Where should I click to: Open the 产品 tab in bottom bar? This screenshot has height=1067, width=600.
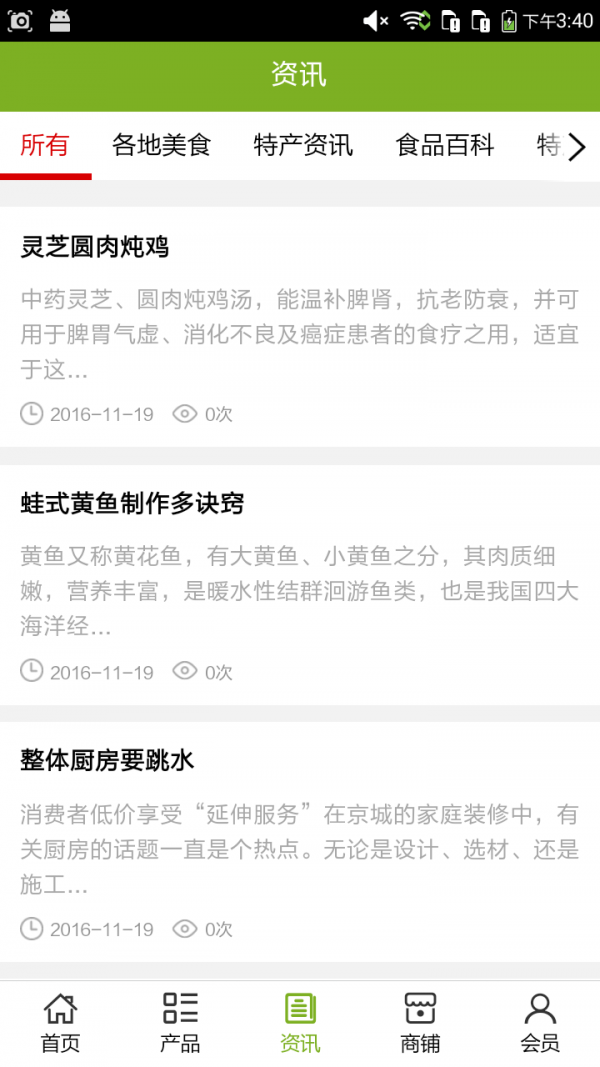[x=180, y=1023]
